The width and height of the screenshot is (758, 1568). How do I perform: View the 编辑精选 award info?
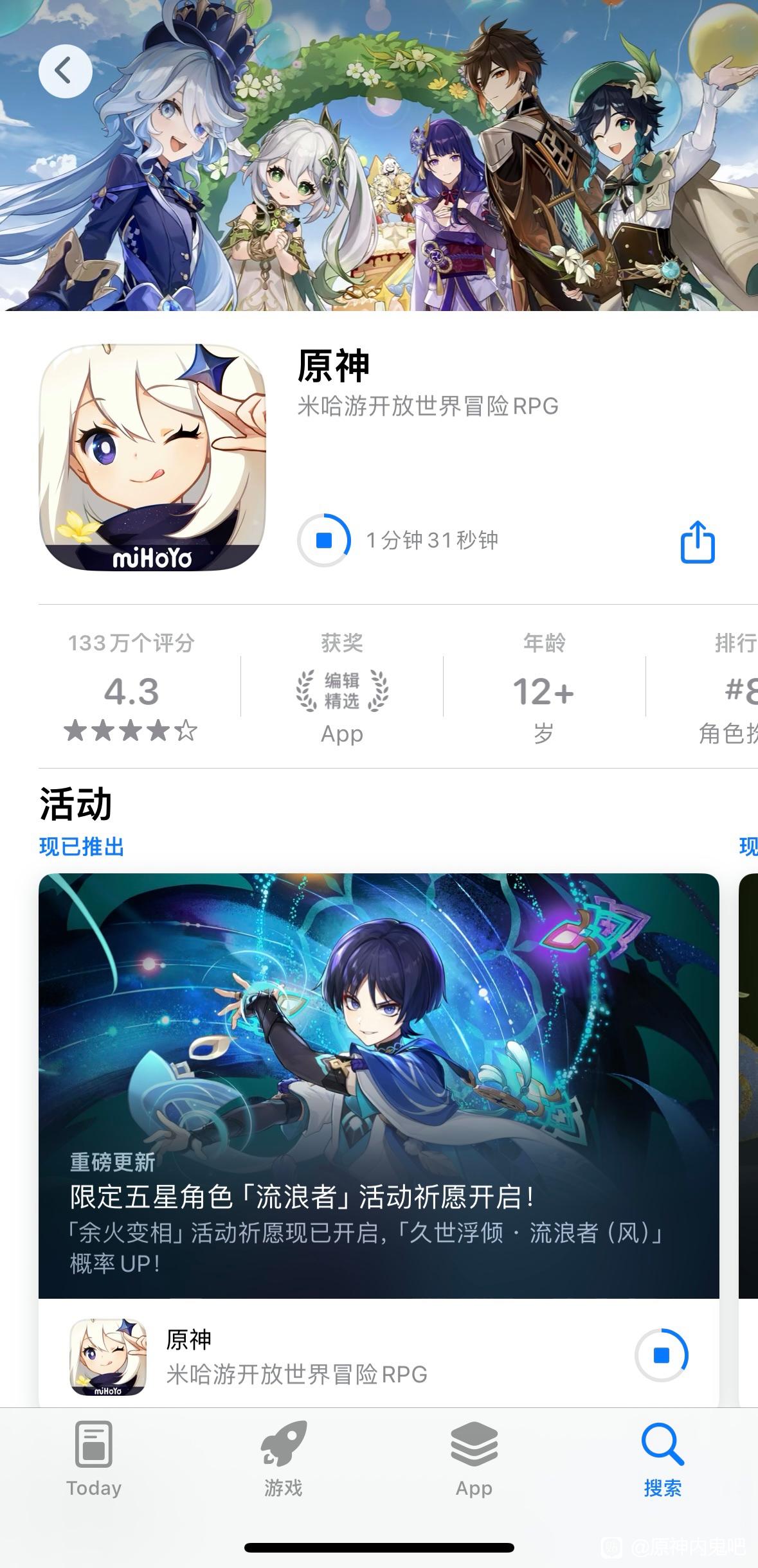pyautogui.click(x=342, y=690)
